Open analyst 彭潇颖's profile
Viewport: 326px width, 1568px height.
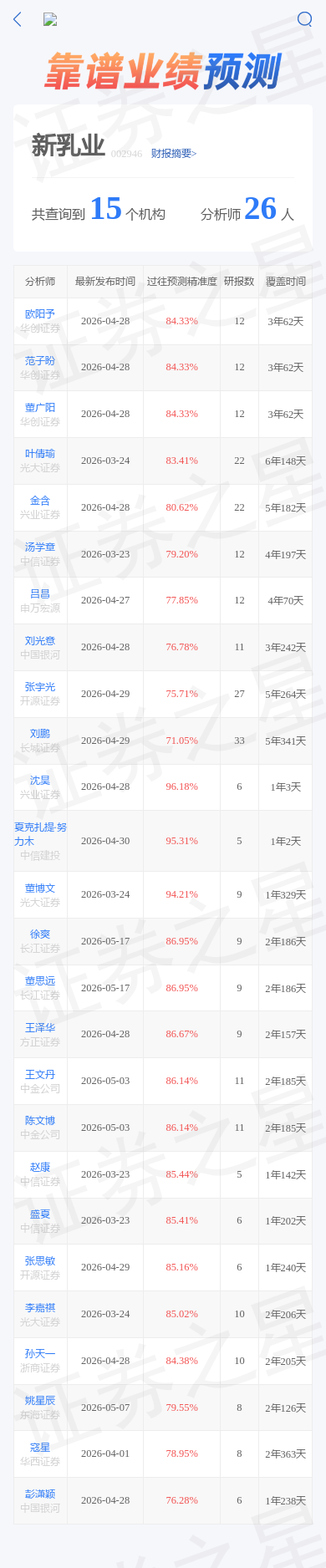(x=40, y=1494)
